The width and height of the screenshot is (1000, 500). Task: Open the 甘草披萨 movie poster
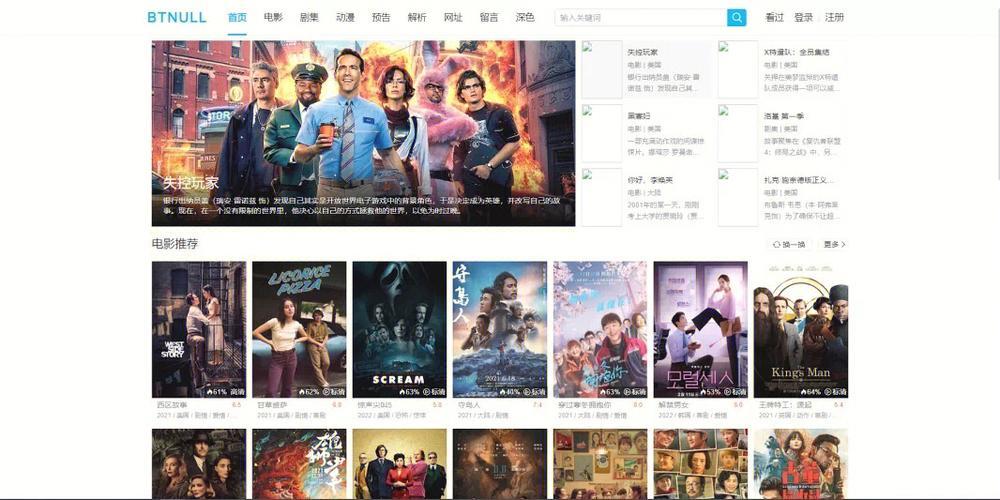tap(299, 330)
